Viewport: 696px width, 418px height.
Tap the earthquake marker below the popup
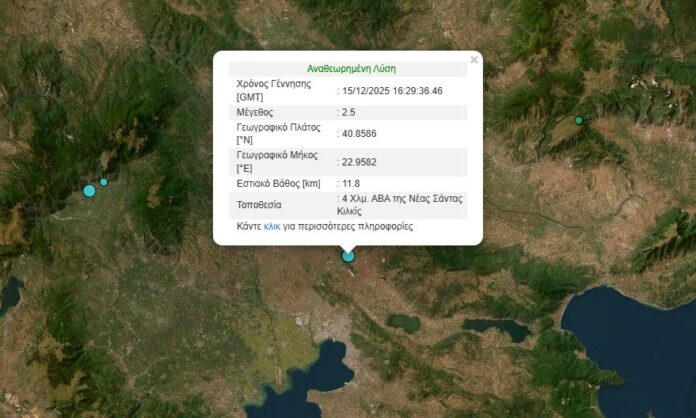(348, 256)
